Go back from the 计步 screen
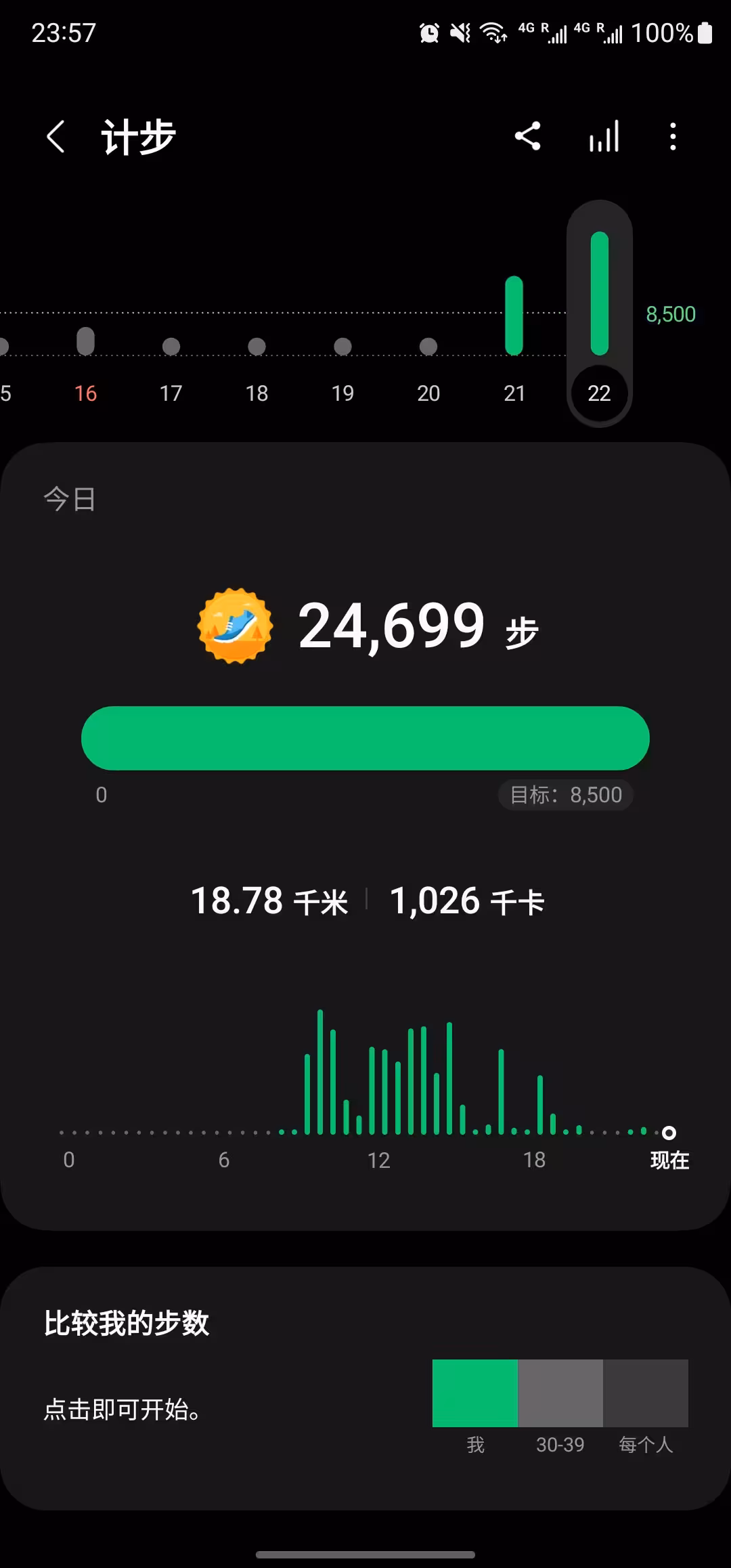This screenshot has width=731, height=1568. coord(56,137)
